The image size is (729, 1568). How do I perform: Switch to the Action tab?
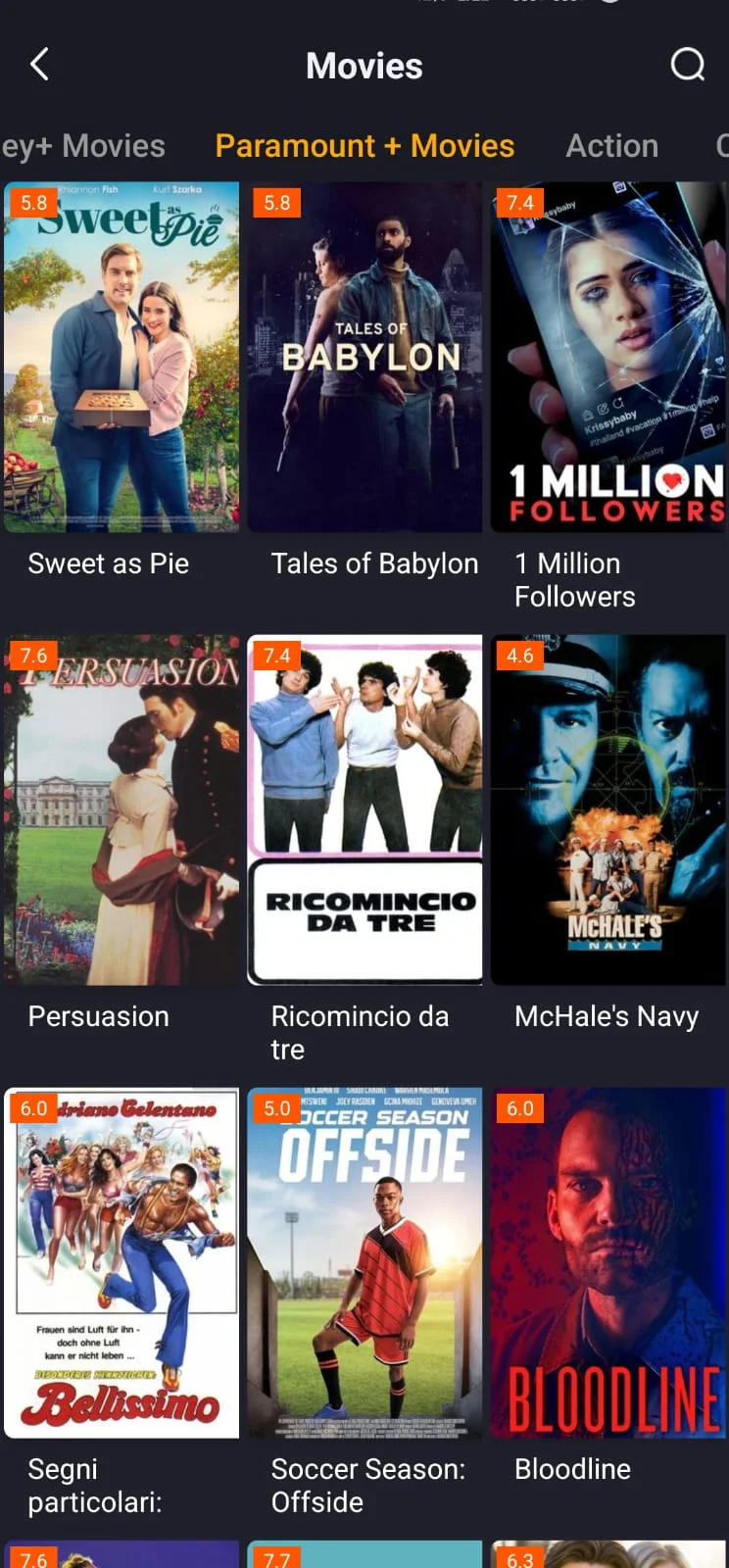611,146
